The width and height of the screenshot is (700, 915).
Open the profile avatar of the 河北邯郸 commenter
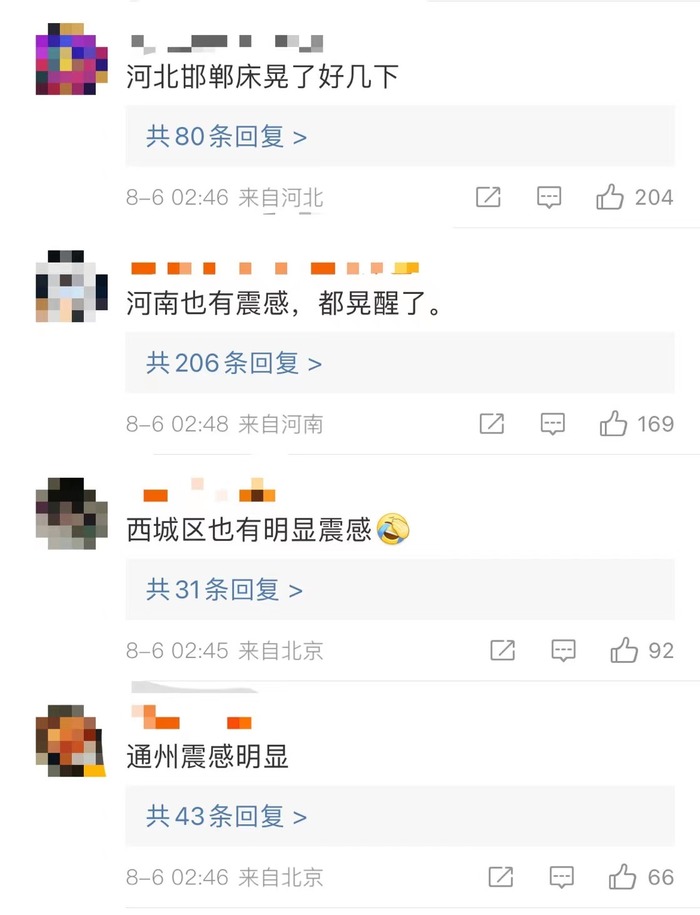click(71, 59)
